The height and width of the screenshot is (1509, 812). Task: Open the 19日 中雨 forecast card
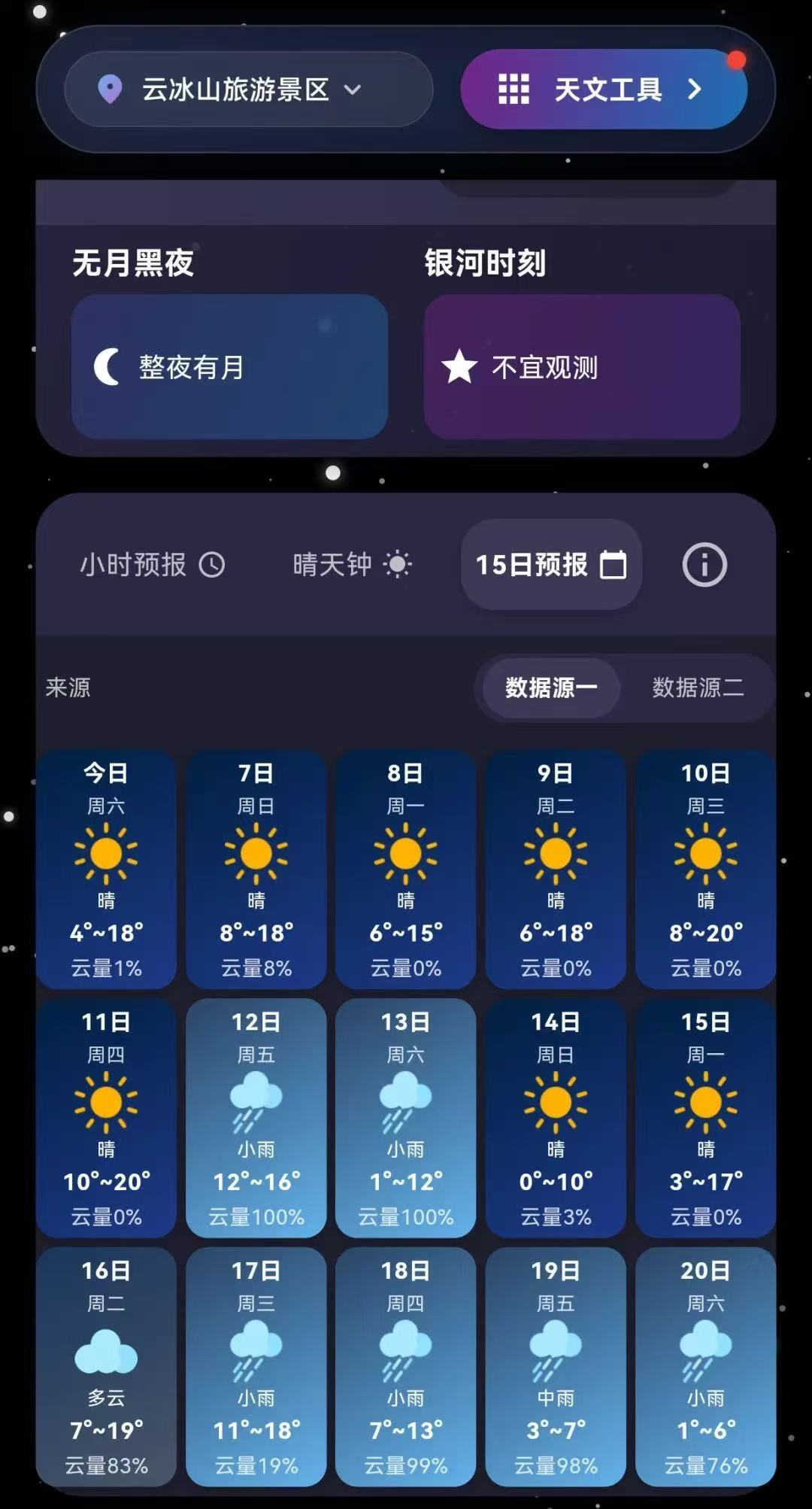(556, 1367)
